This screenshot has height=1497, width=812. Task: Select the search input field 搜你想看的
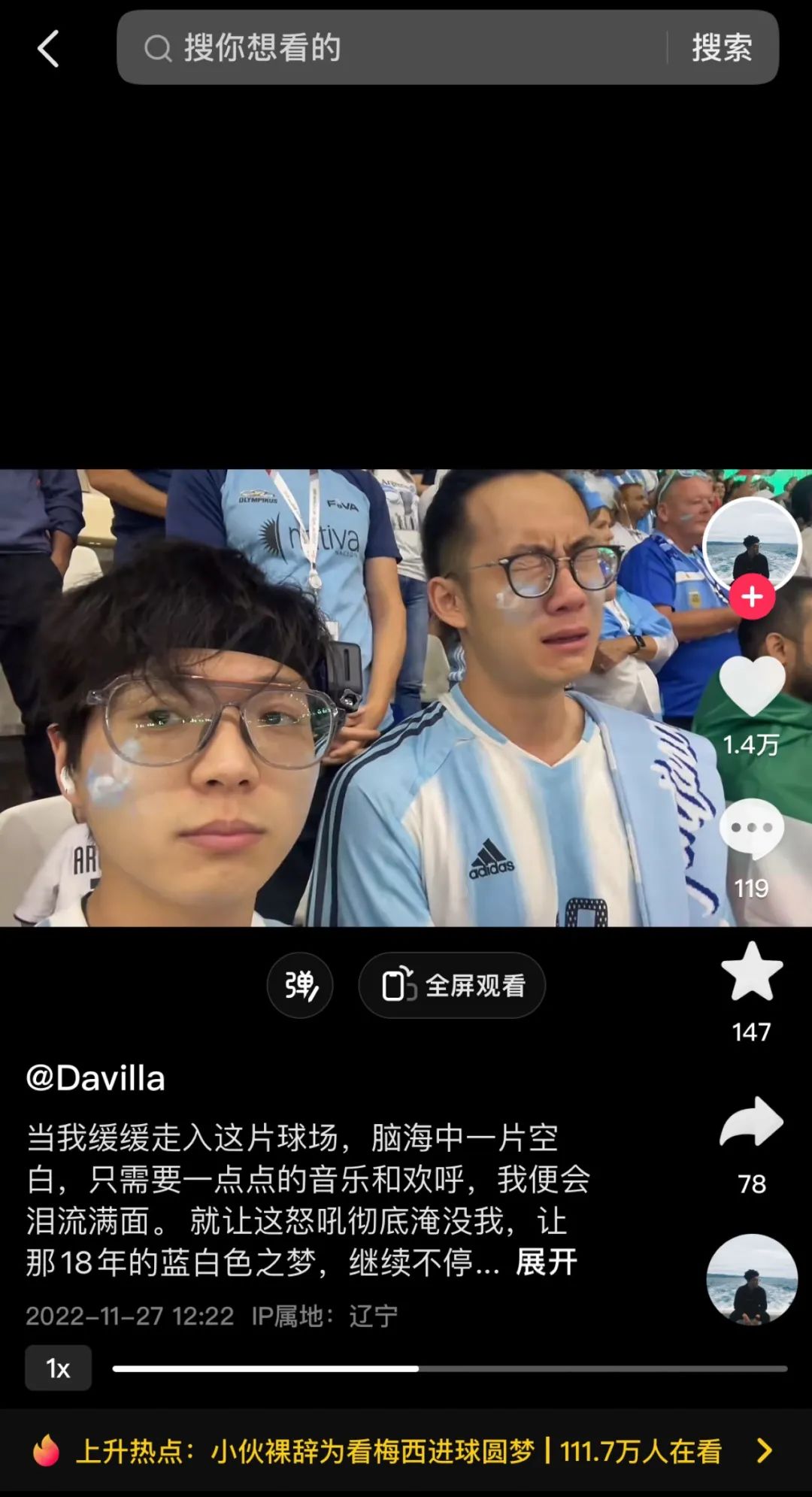338,48
